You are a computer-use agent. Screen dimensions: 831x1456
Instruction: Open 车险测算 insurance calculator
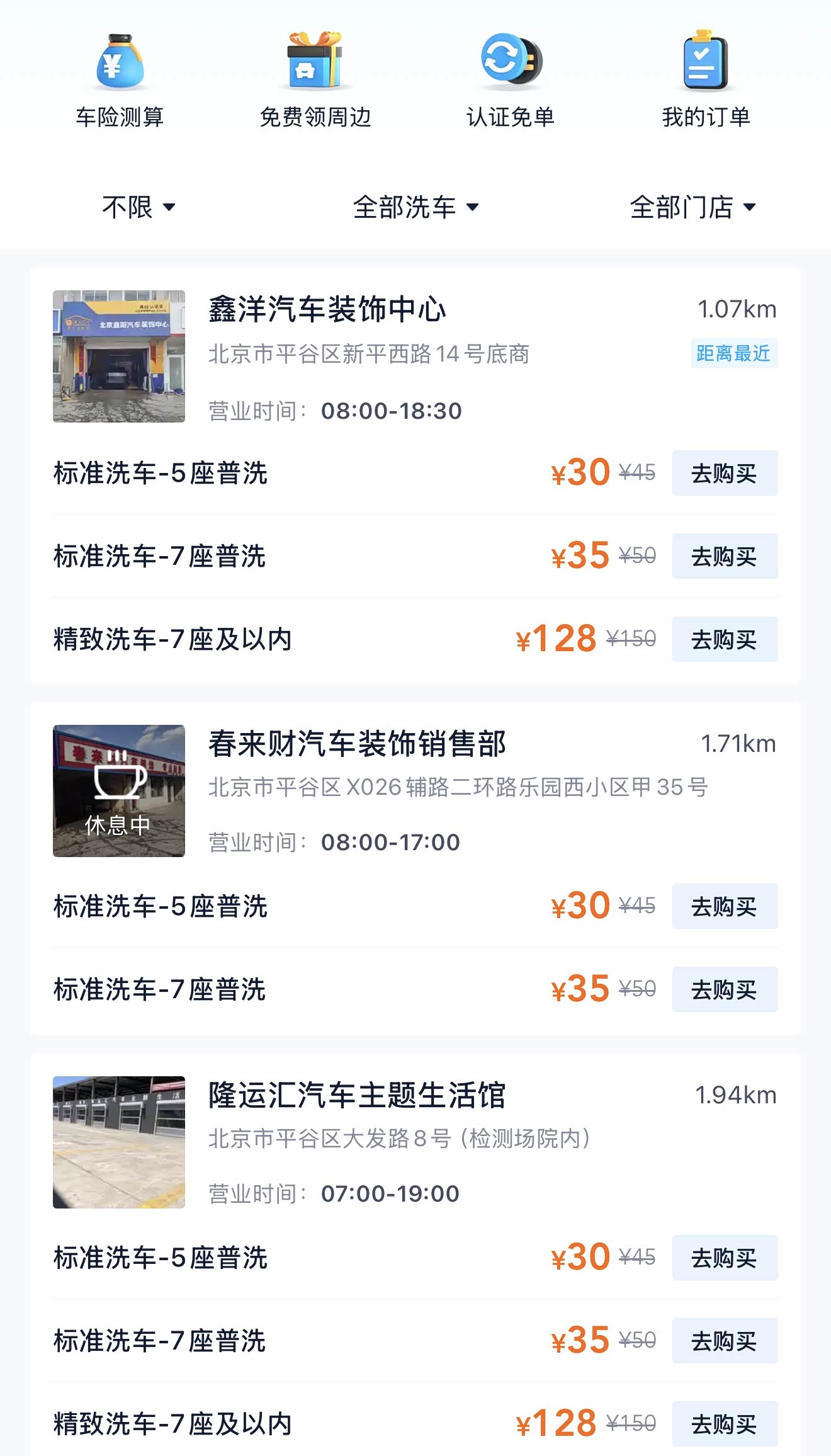120,79
